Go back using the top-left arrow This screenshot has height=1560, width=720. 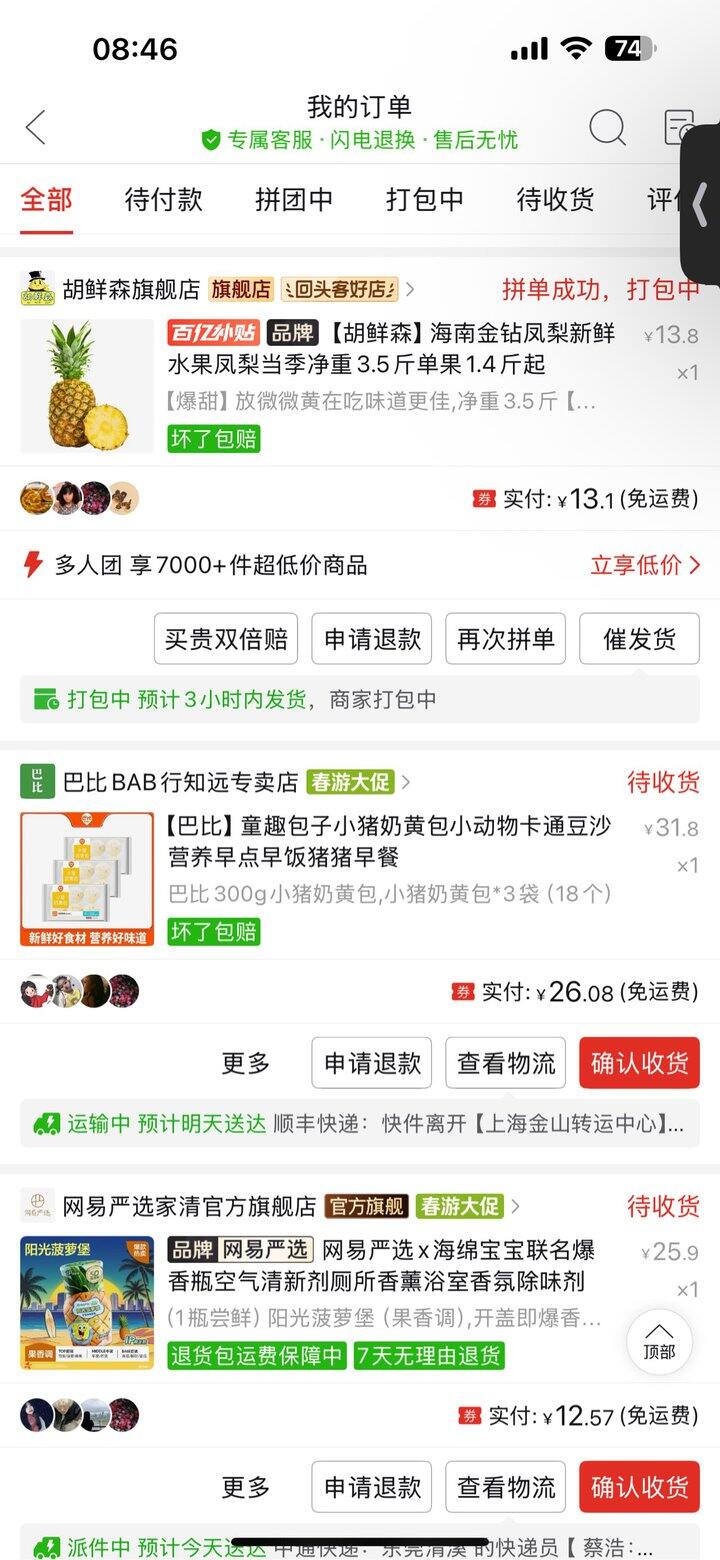(36, 128)
